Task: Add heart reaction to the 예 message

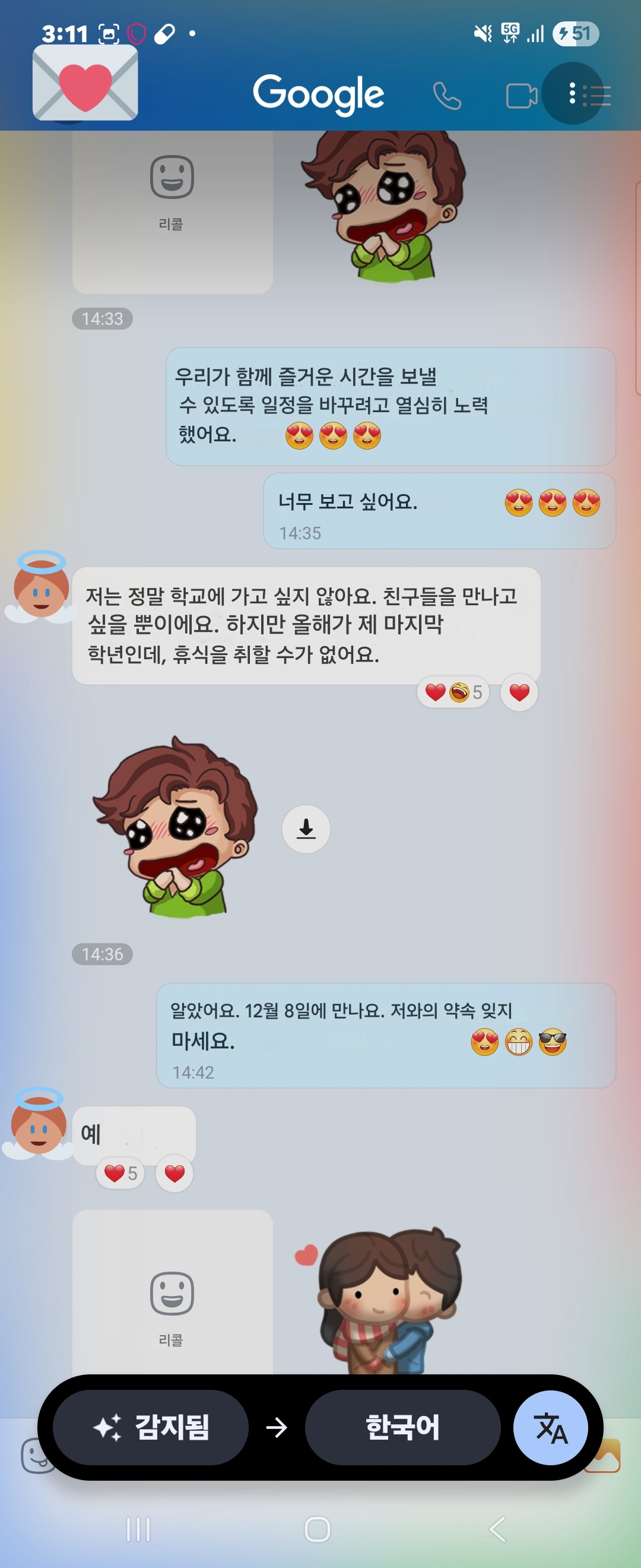Action: (174, 1173)
